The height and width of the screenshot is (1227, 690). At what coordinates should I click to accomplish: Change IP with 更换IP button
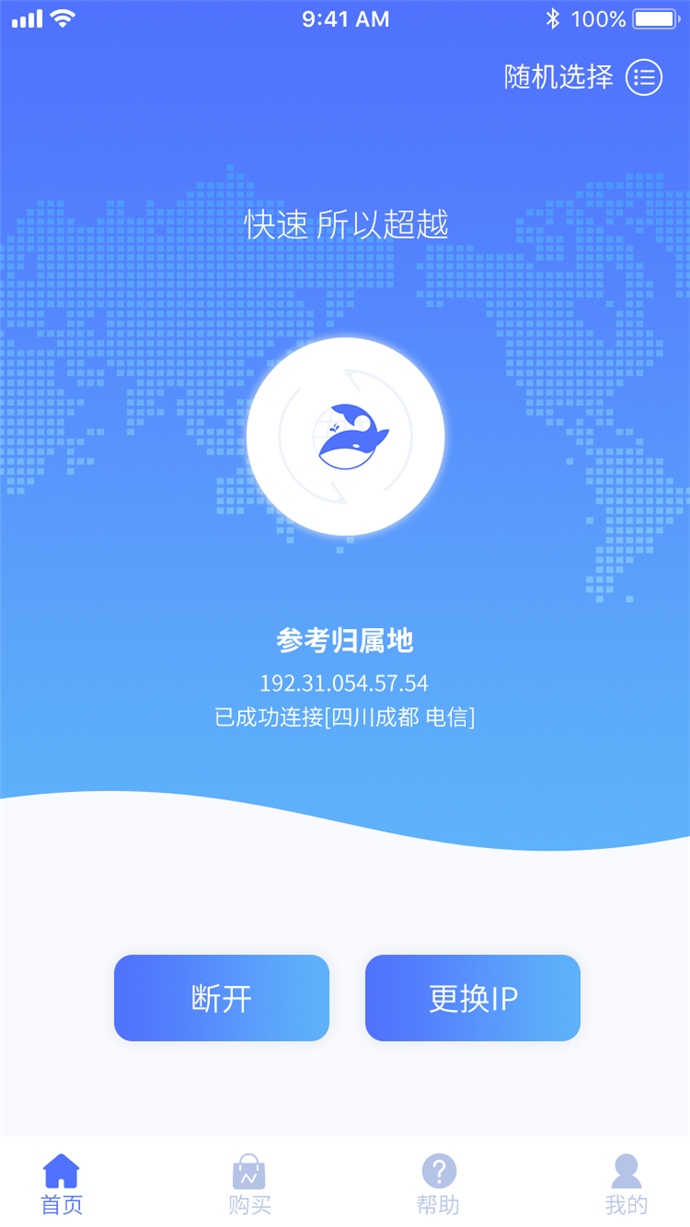pyautogui.click(x=472, y=998)
